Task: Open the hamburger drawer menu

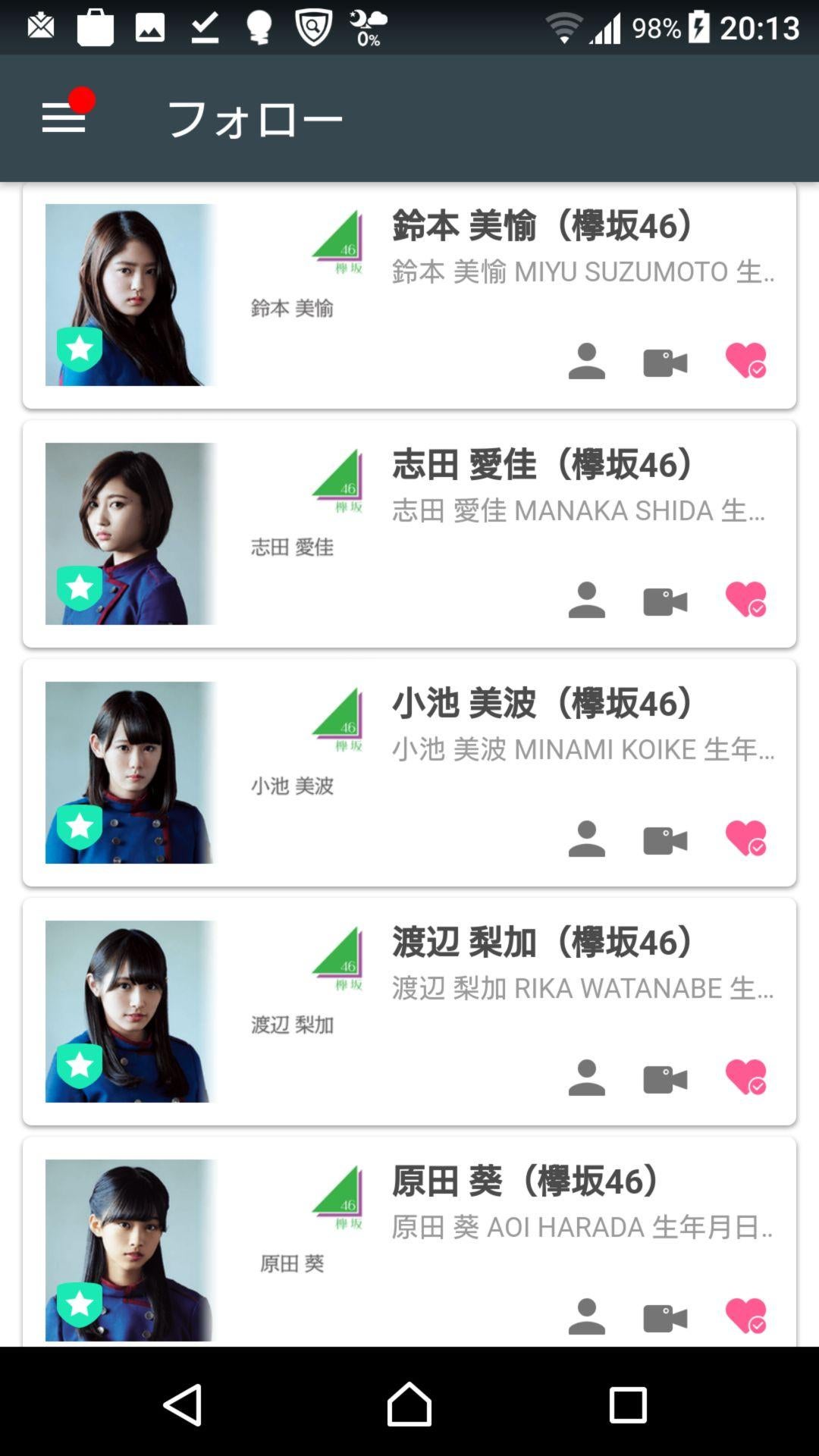Action: pos(64,118)
